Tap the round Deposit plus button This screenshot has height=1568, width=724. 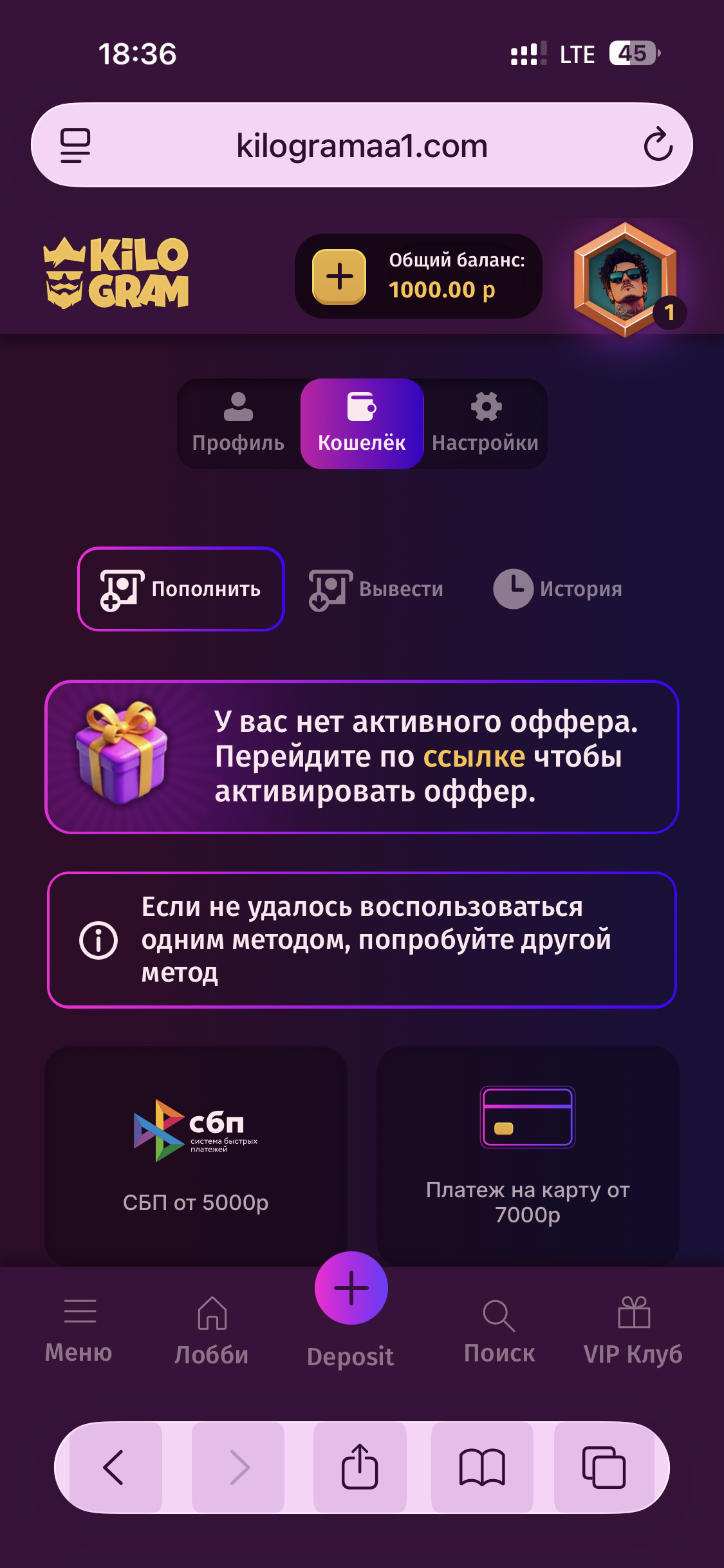[x=351, y=1288]
